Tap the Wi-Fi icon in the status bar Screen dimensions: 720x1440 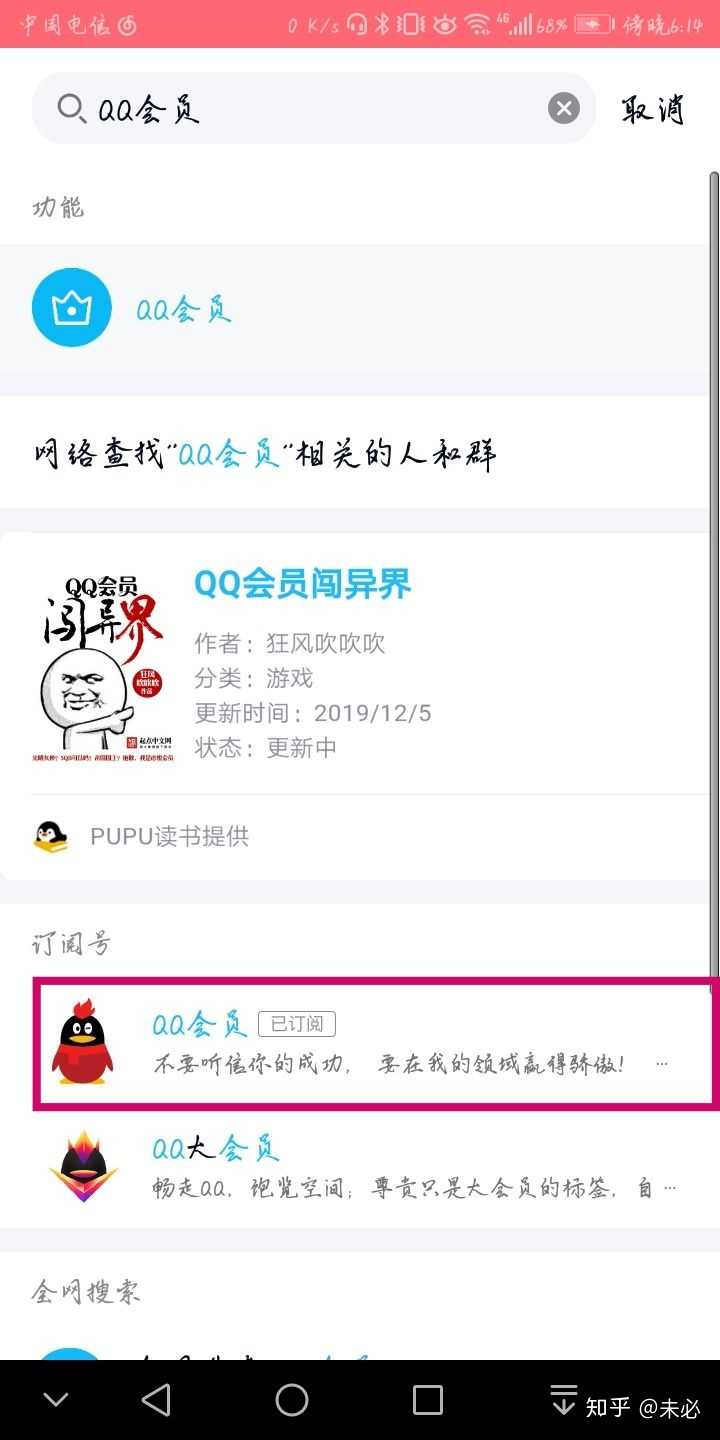[x=479, y=23]
